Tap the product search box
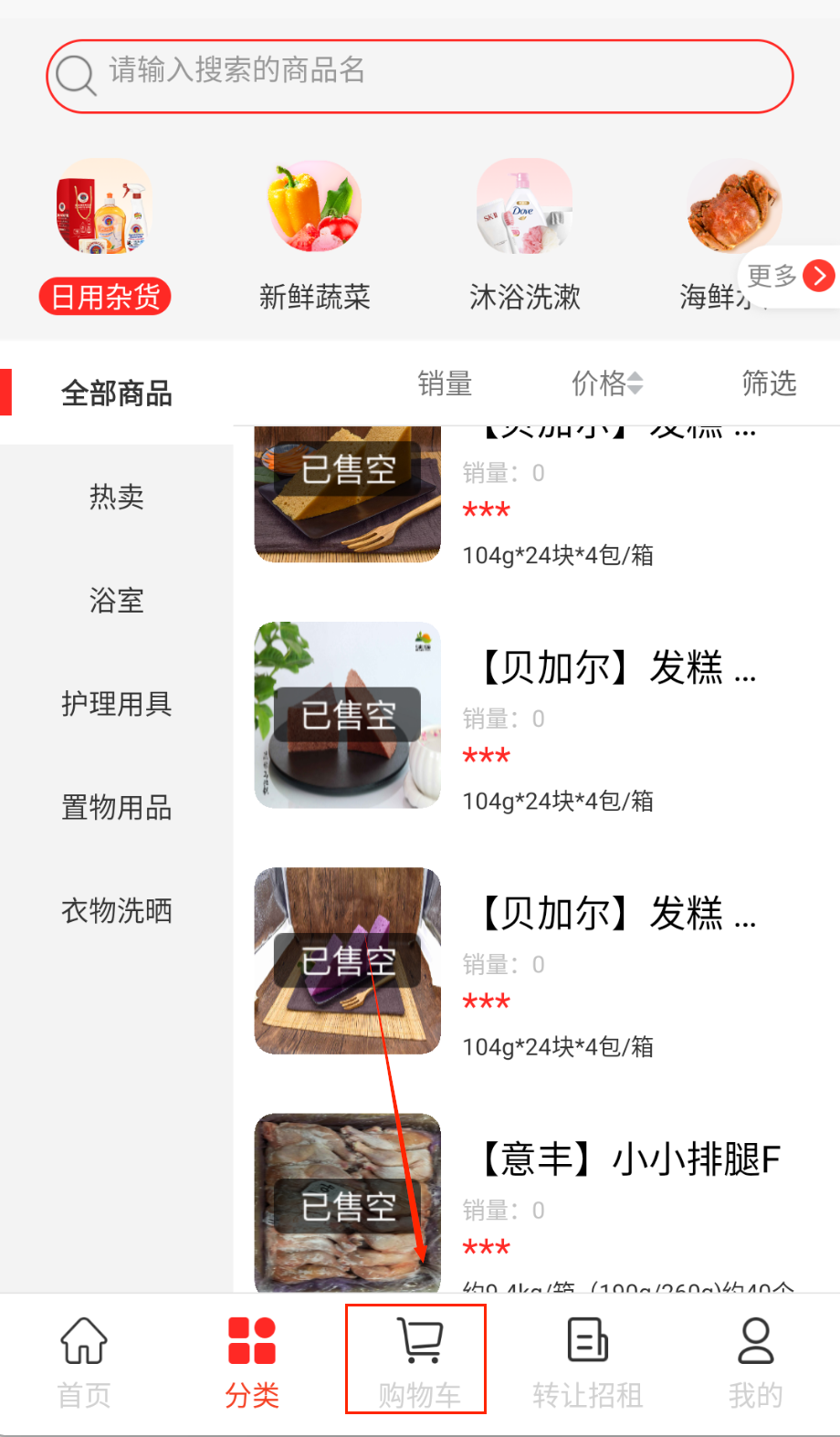The image size is (840, 1437). pos(420,75)
